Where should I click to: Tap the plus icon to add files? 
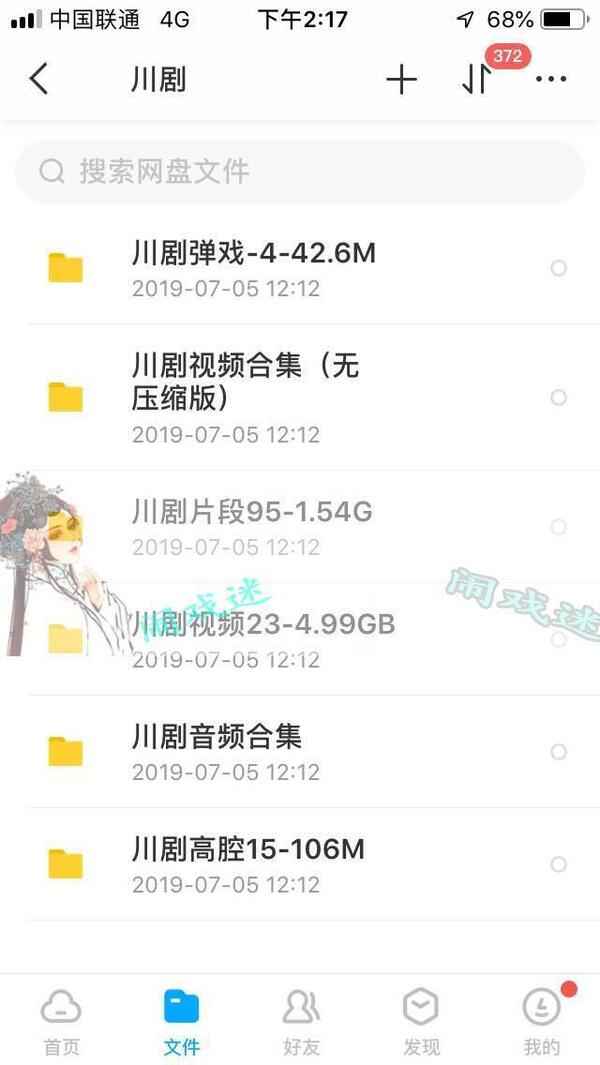(401, 79)
